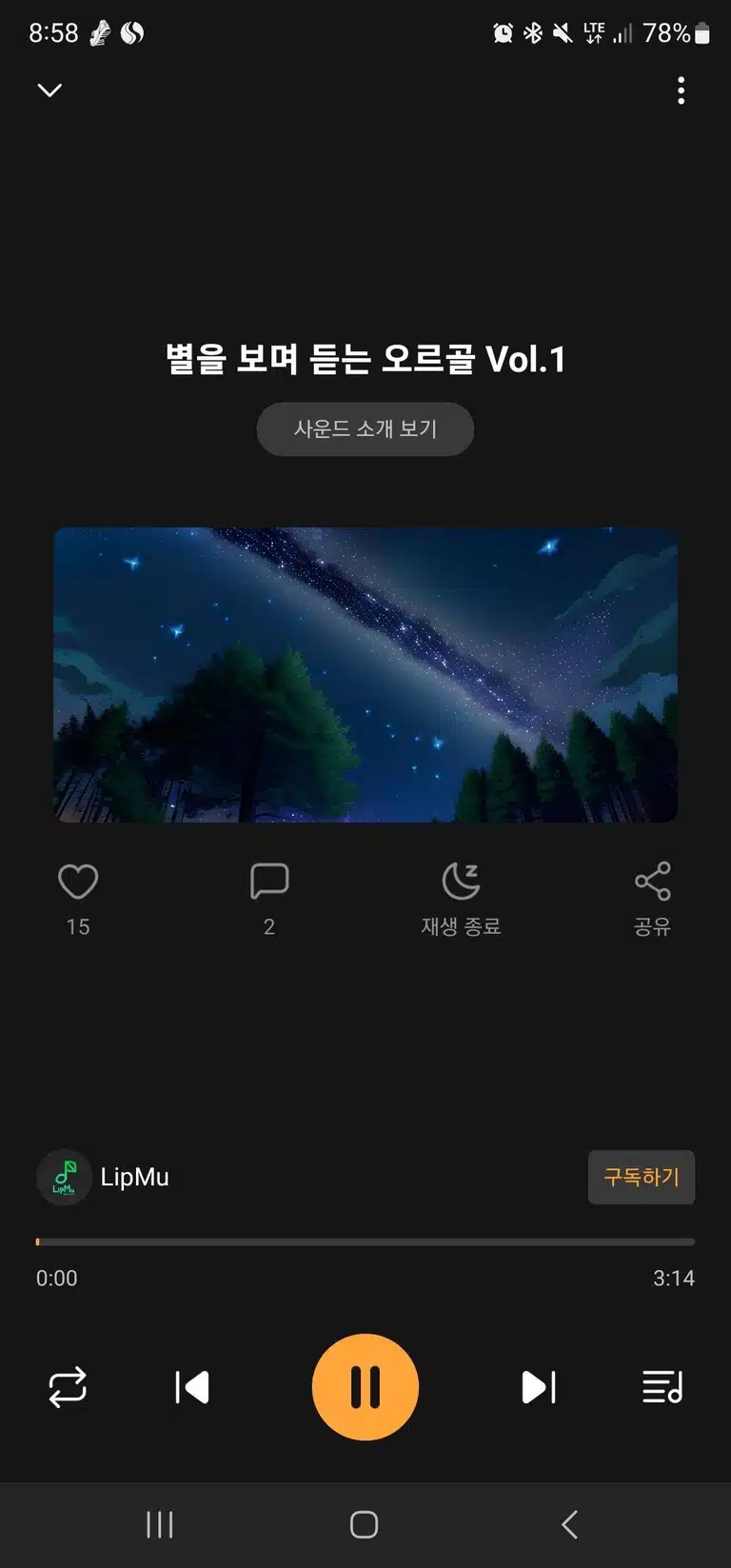731x1568 pixels.
Task: Pause the playback
Action: (365, 1387)
